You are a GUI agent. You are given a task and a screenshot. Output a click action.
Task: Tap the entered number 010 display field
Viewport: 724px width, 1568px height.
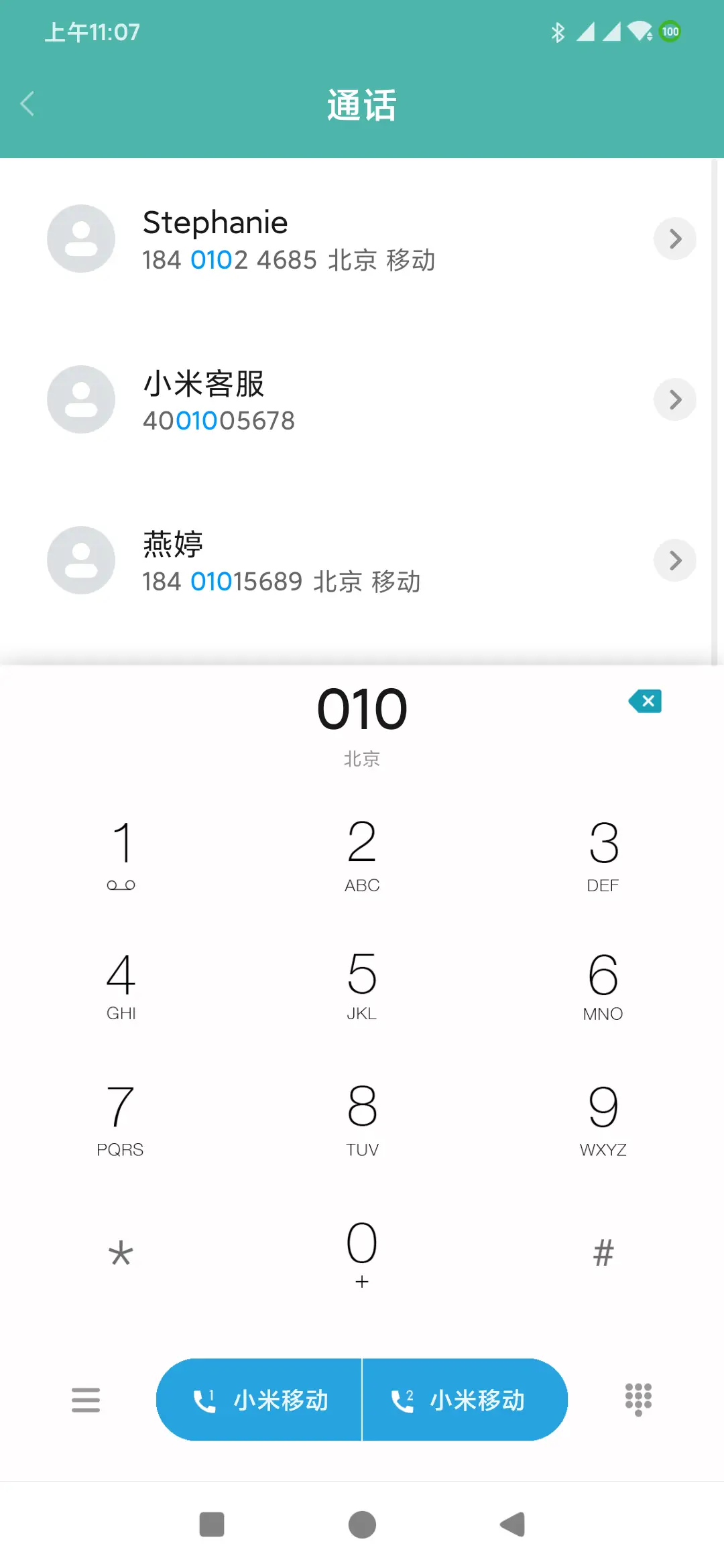click(x=362, y=708)
